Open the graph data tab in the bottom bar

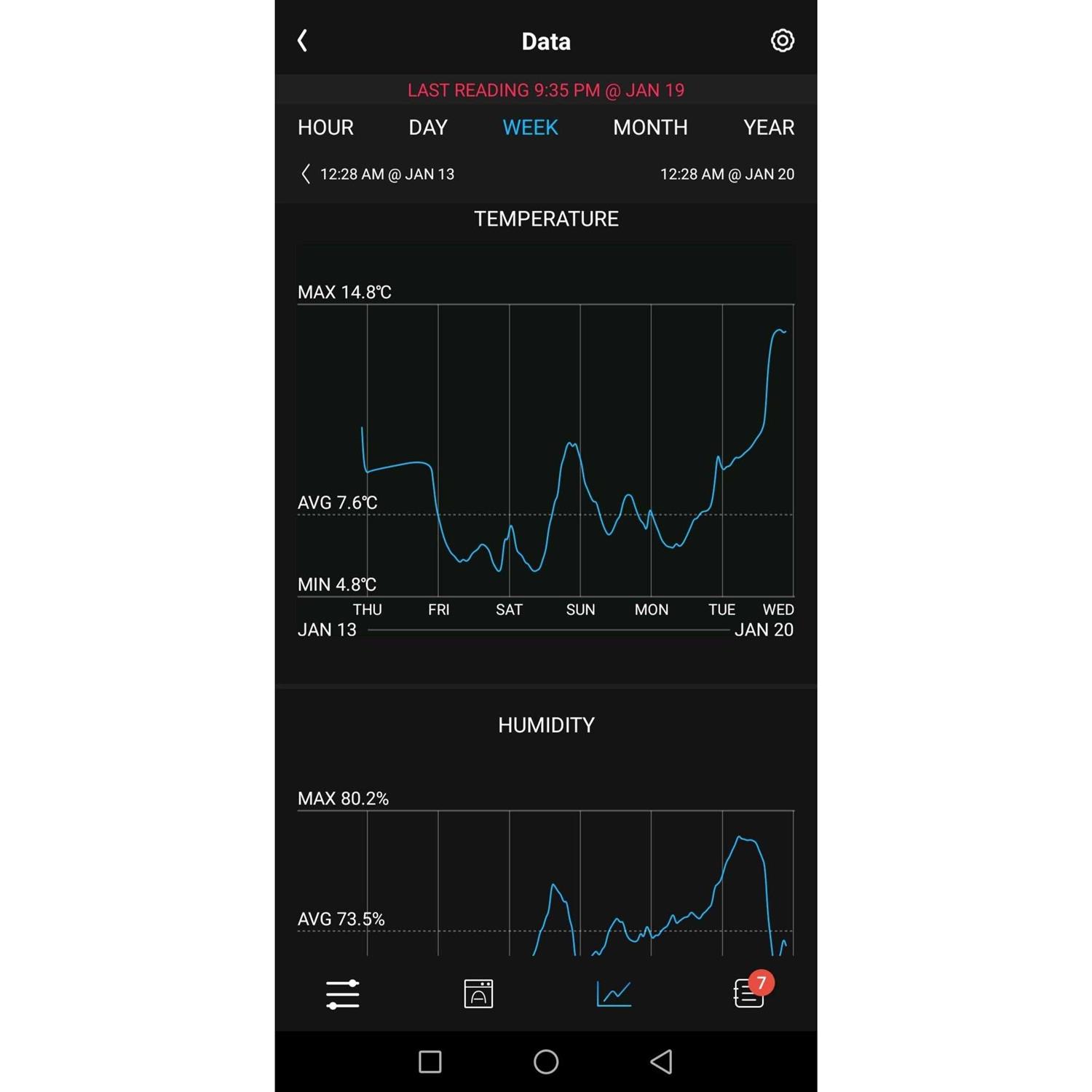[x=614, y=994]
